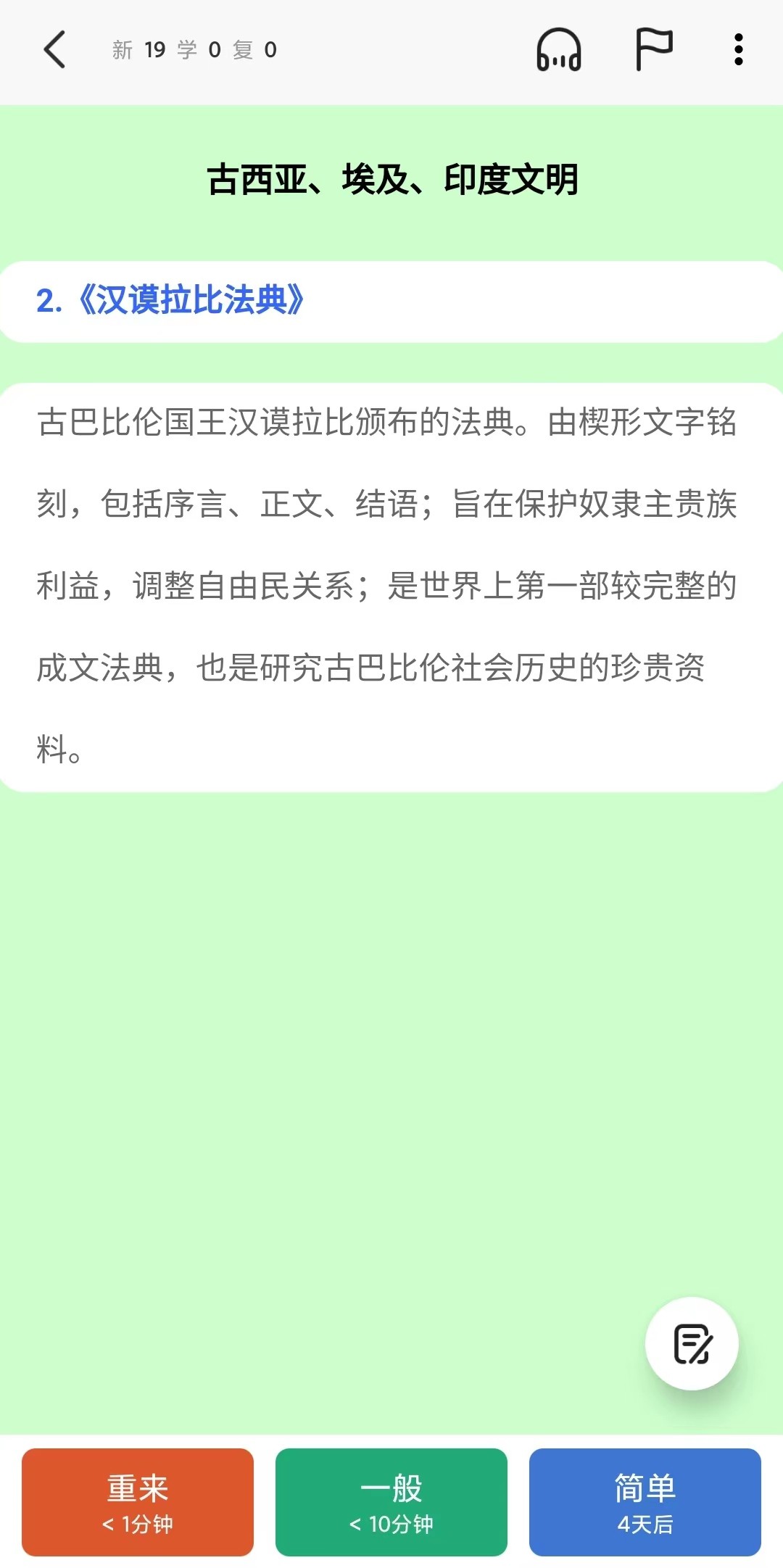Tap the headphones audio icon
Image resolution: width=783 pixels, height=1568 pixels.
pos(558,49)
